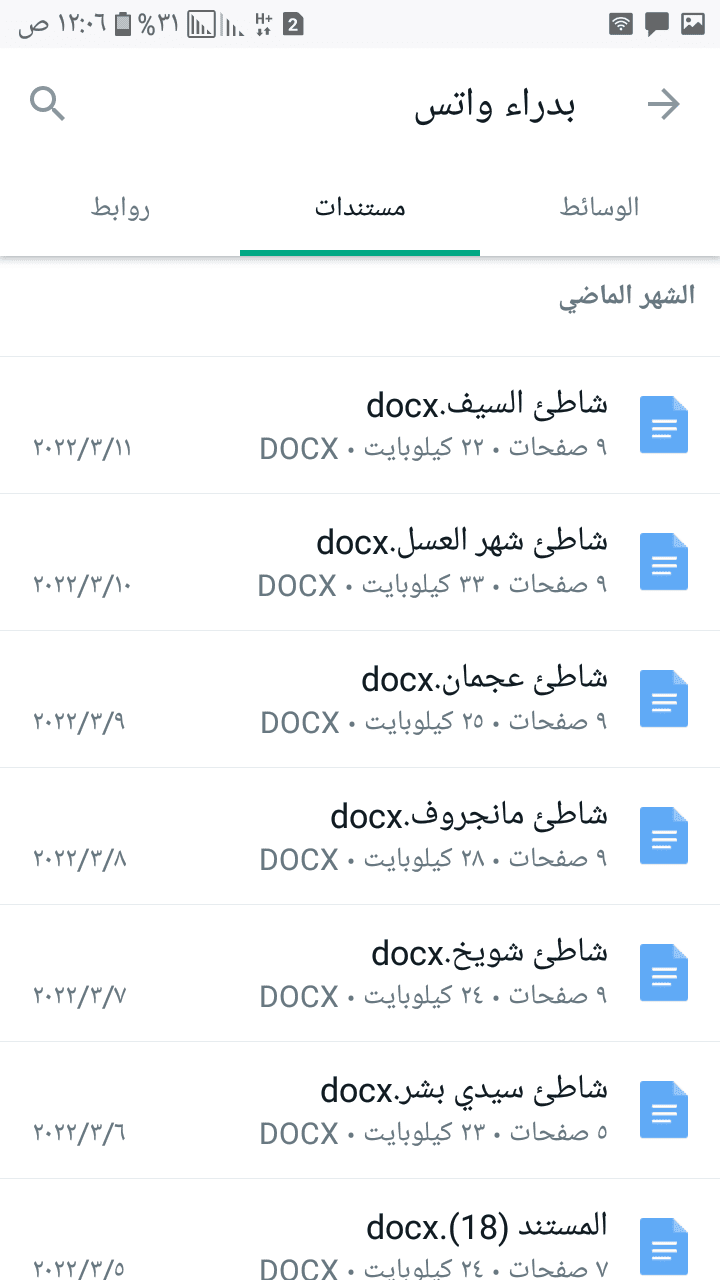Image resolution: width=720 pixels, height=1280 pixels.
Task: Open the document شاطئ السيف.docx
Action: click(360, 425)
